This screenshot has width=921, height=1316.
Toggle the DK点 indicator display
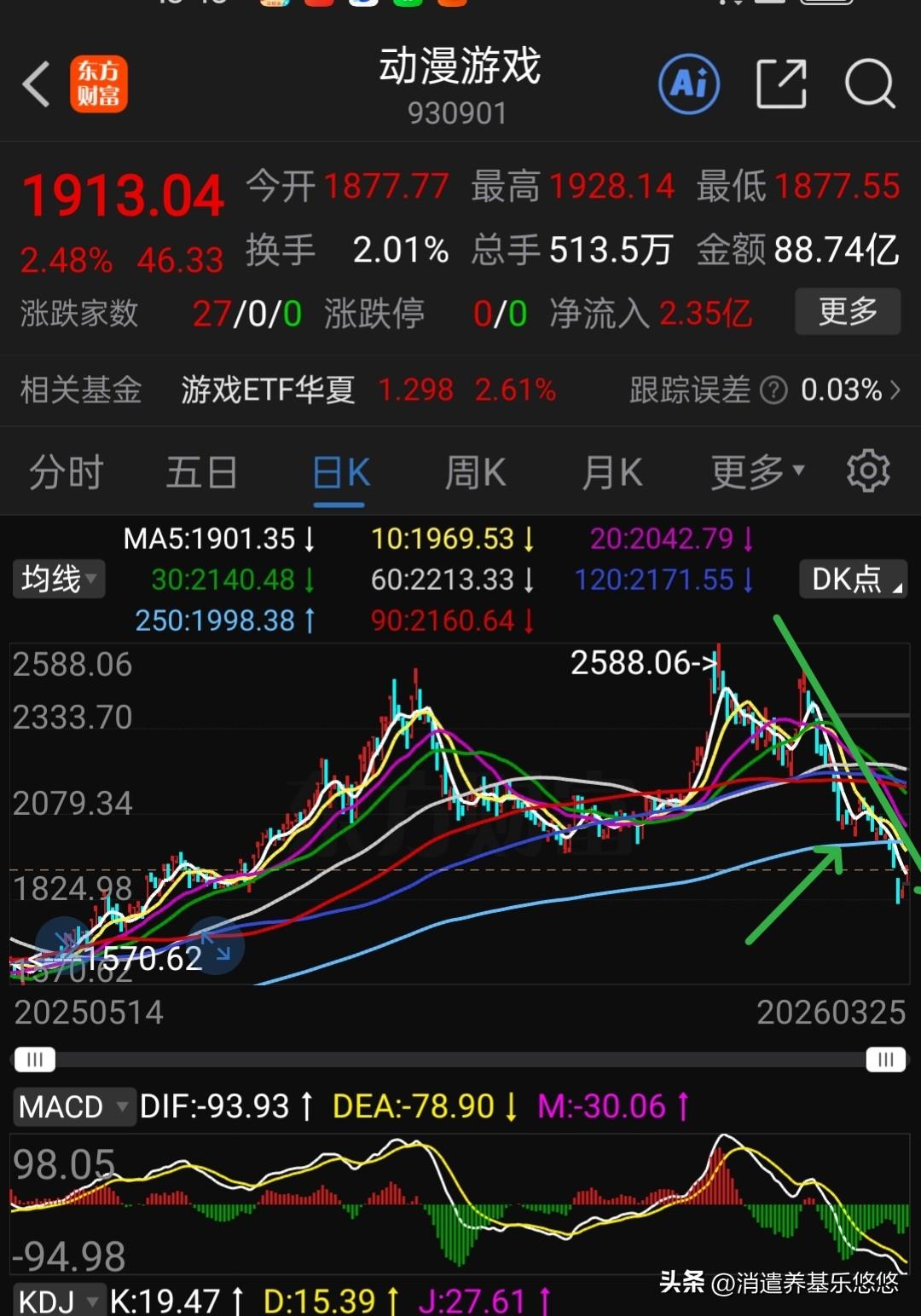852,579
